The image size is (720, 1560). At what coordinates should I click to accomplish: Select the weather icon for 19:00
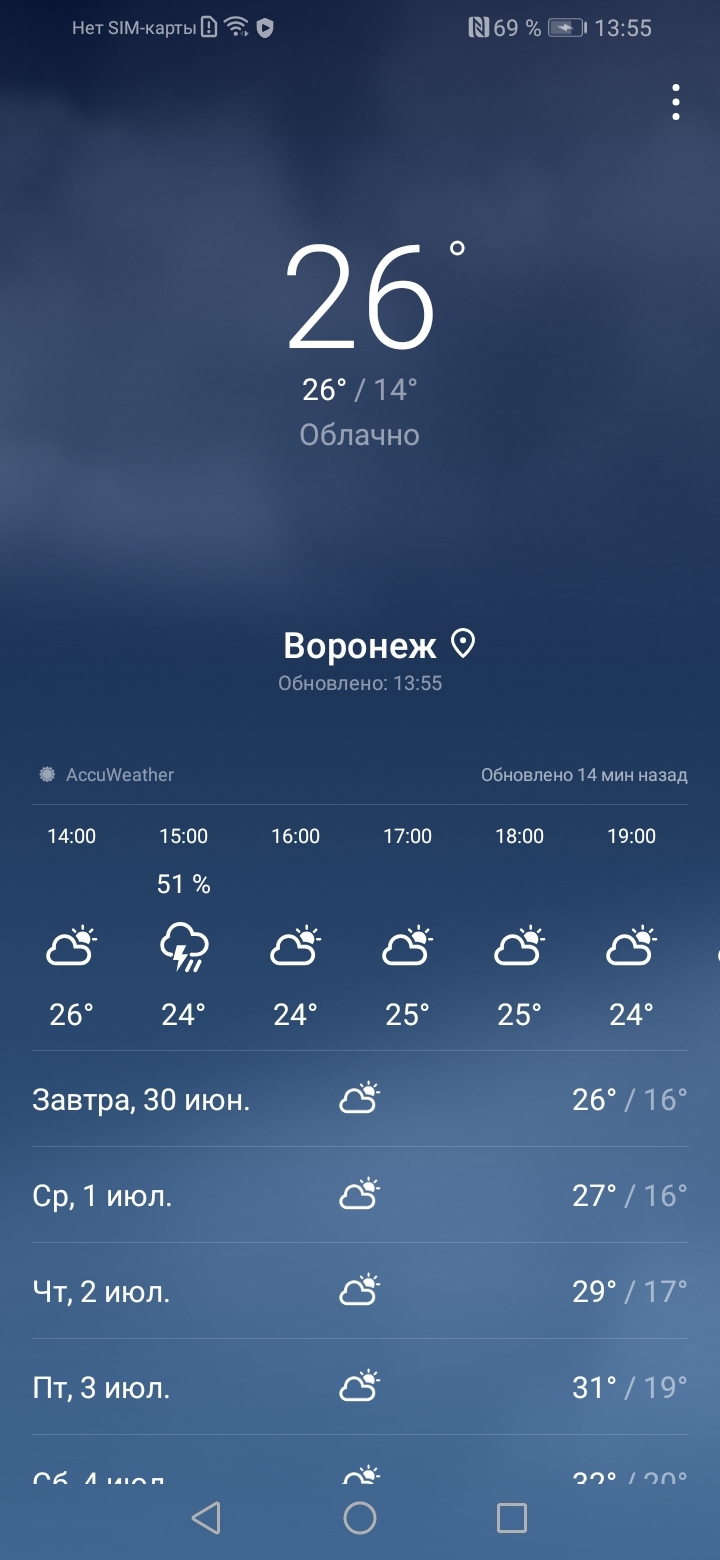pos(630,945)
